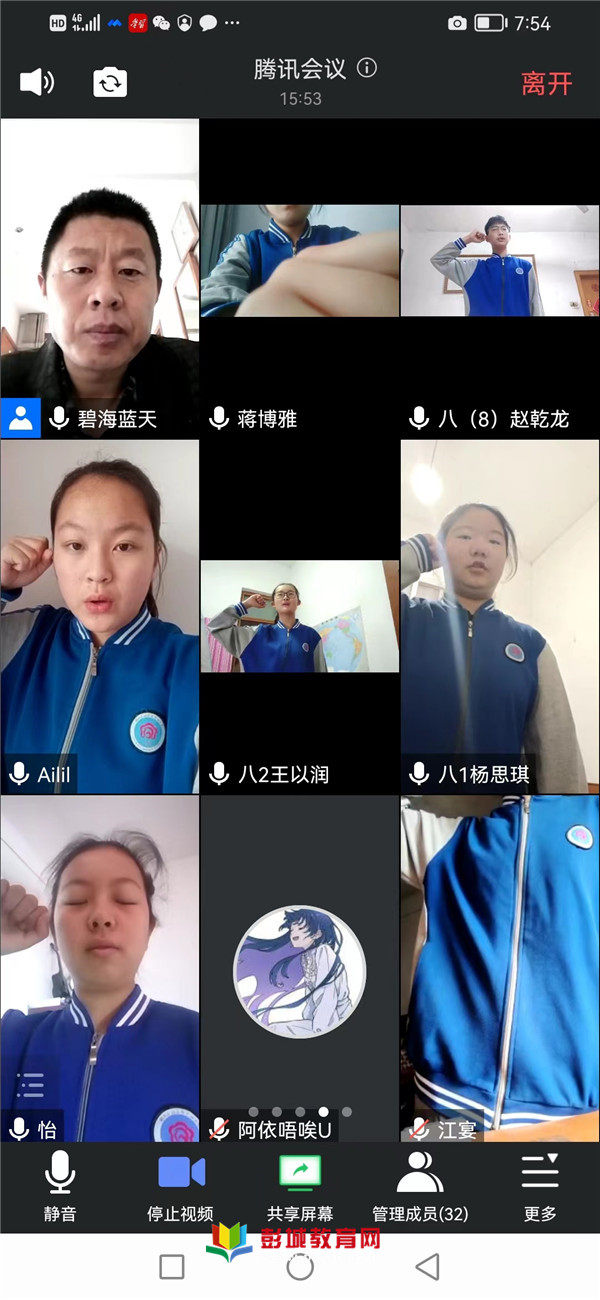Select 八2王以润 video tile

point(300,615)
